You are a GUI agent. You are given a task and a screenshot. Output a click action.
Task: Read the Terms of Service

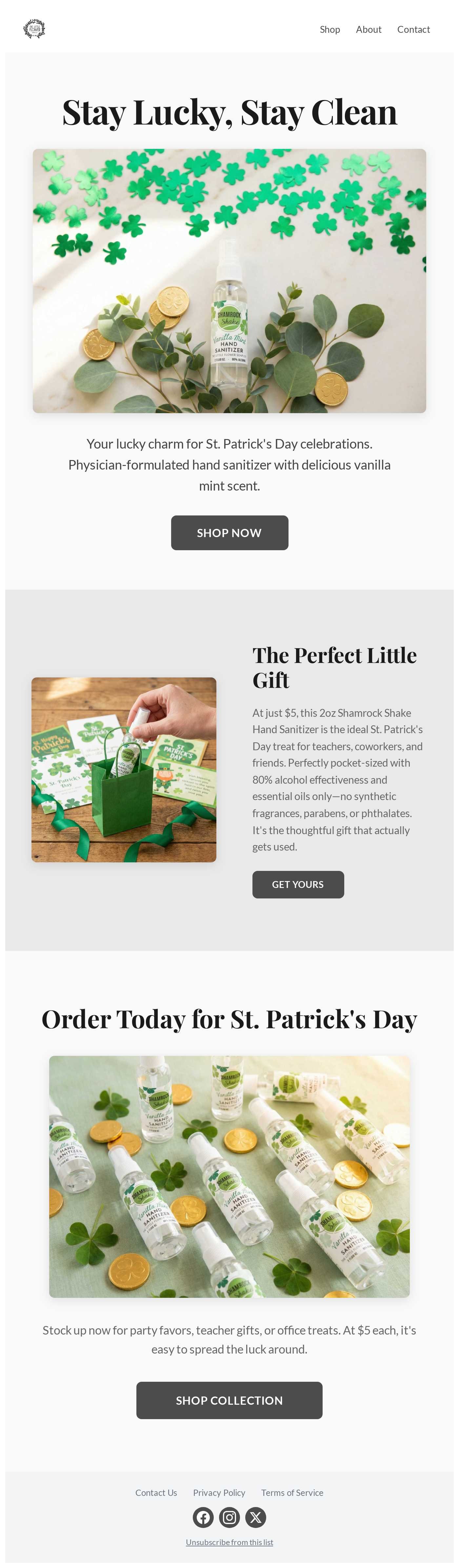292,1493
